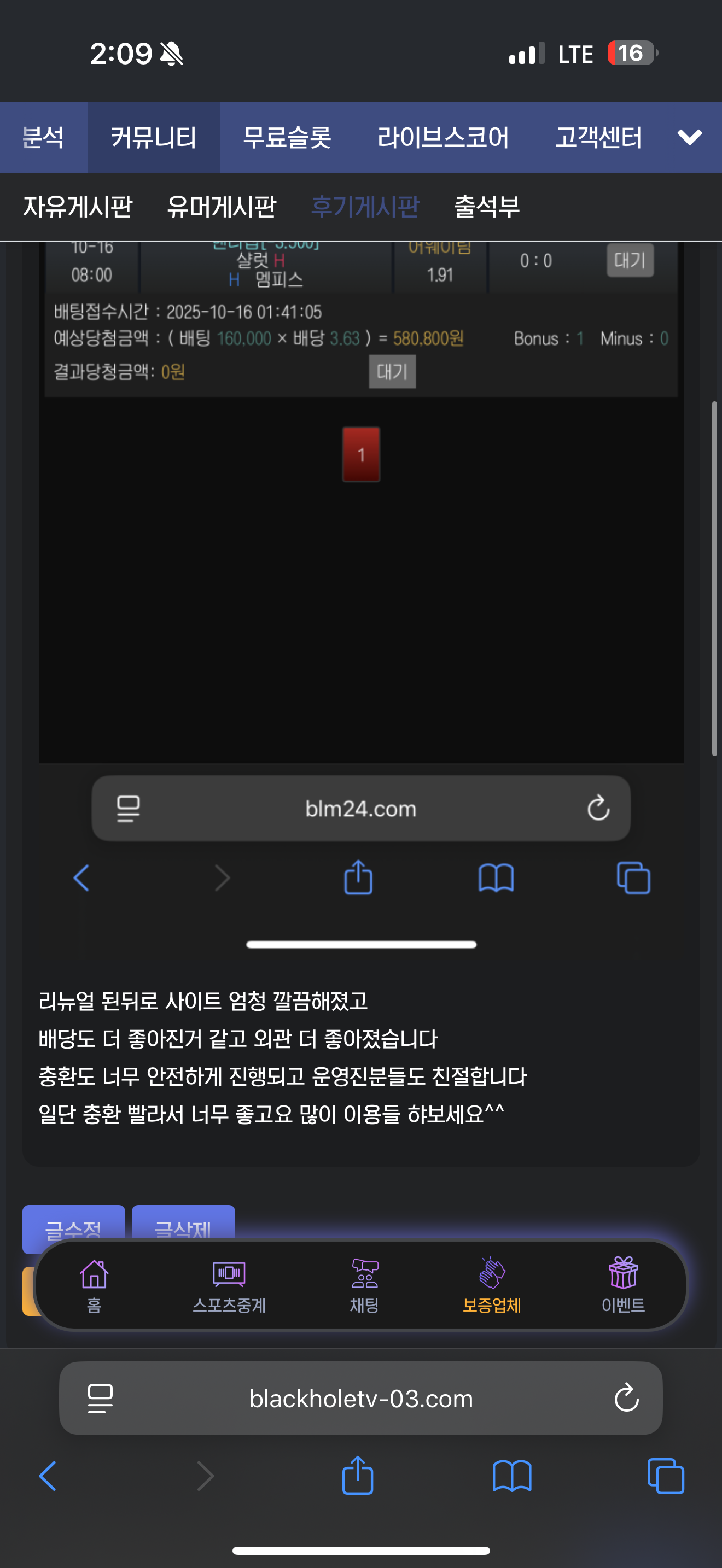The image size is (722, 1568).
Task: Select 보증업체 in bottom bar
Action: pos(491,1285)
